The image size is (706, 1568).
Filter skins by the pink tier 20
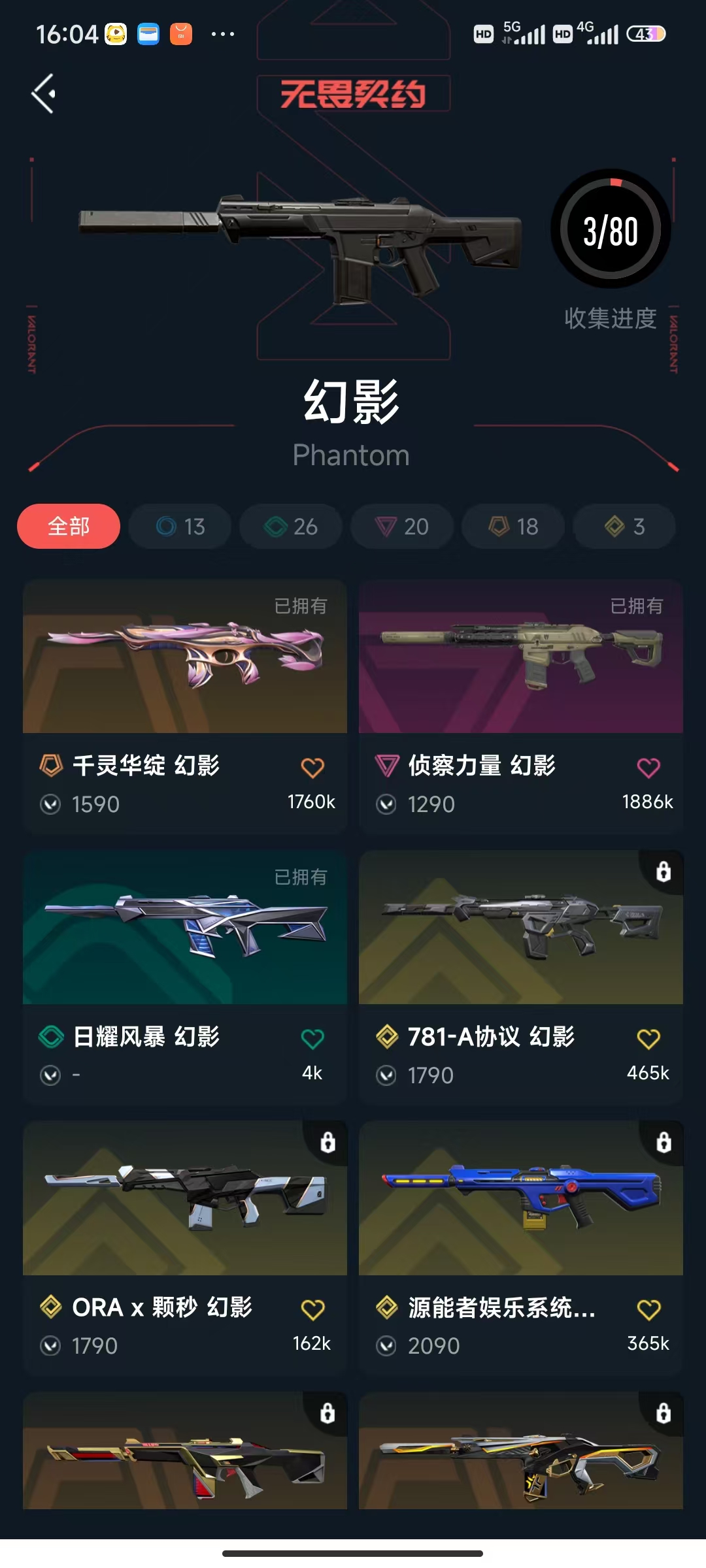[x=402, y=526]
